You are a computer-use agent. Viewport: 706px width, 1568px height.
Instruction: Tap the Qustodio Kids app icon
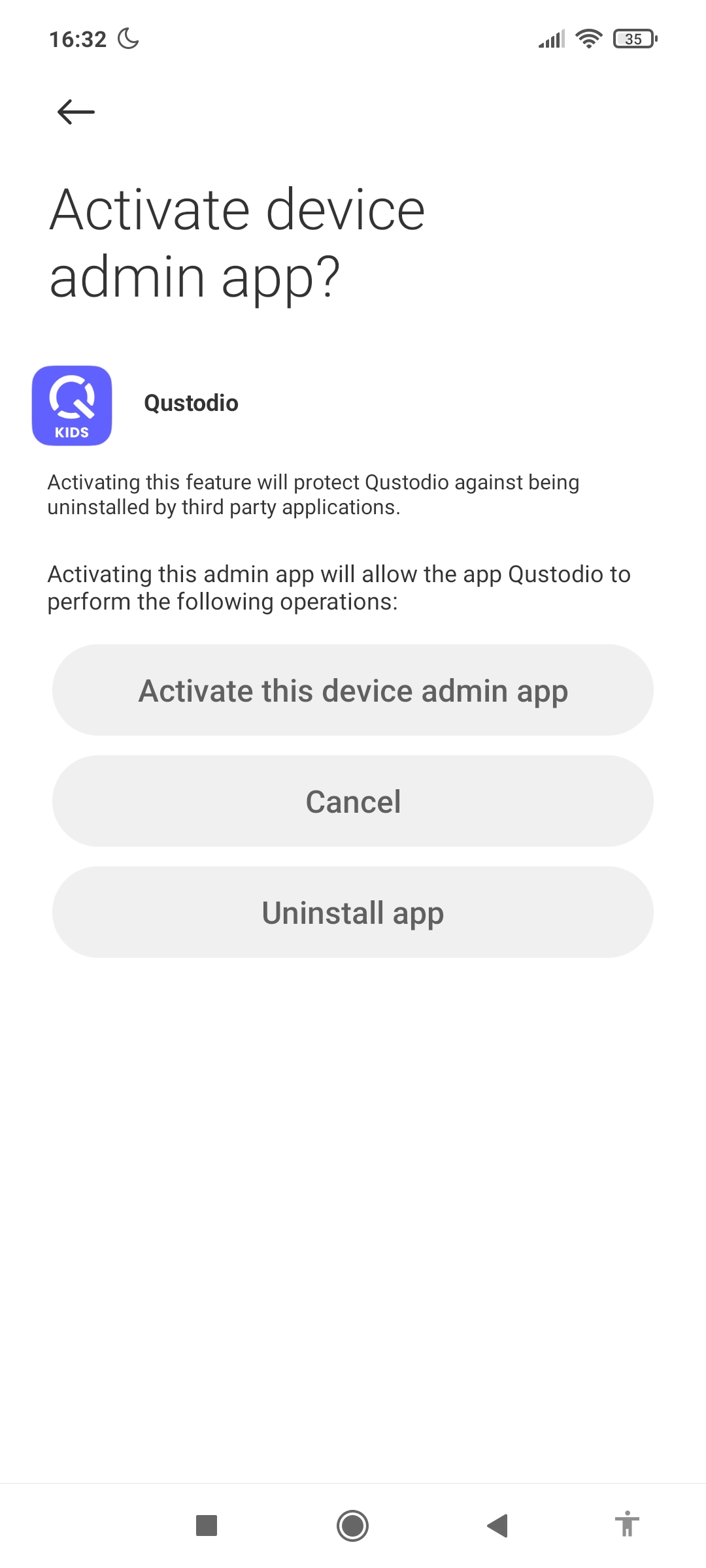pos(72,405)
